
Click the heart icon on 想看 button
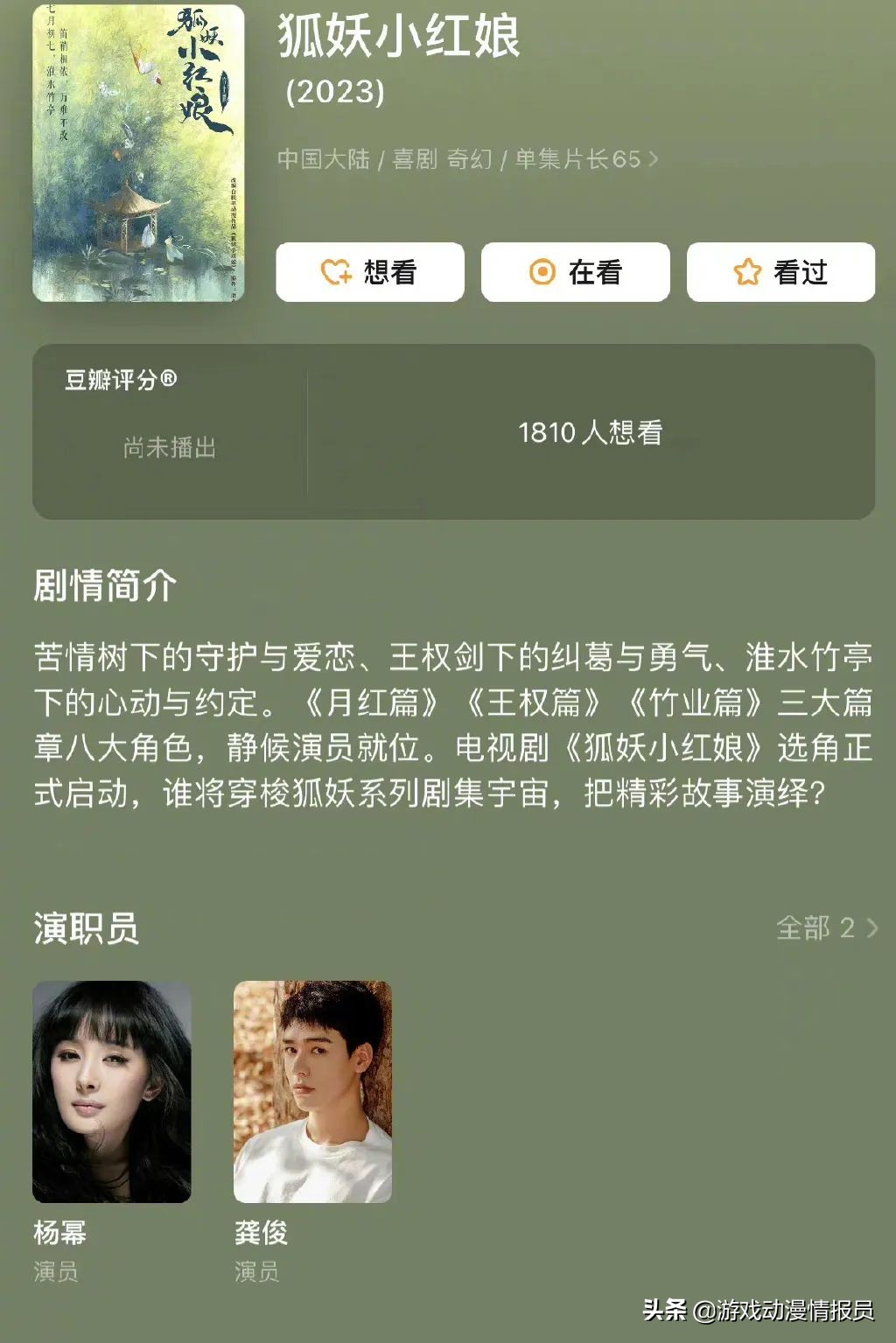[336, 272]
